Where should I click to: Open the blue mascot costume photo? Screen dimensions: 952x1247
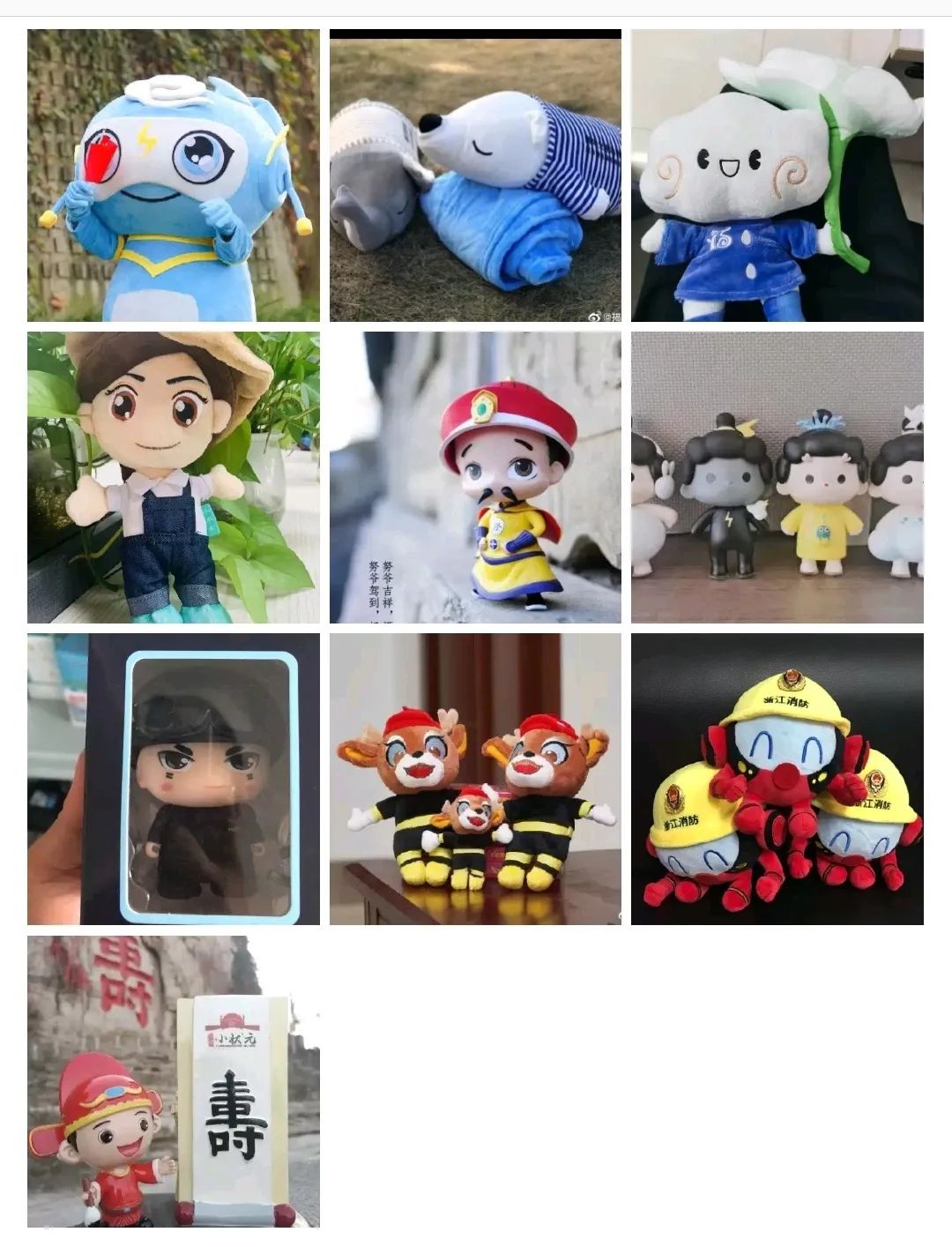click(x=173, y=175)
